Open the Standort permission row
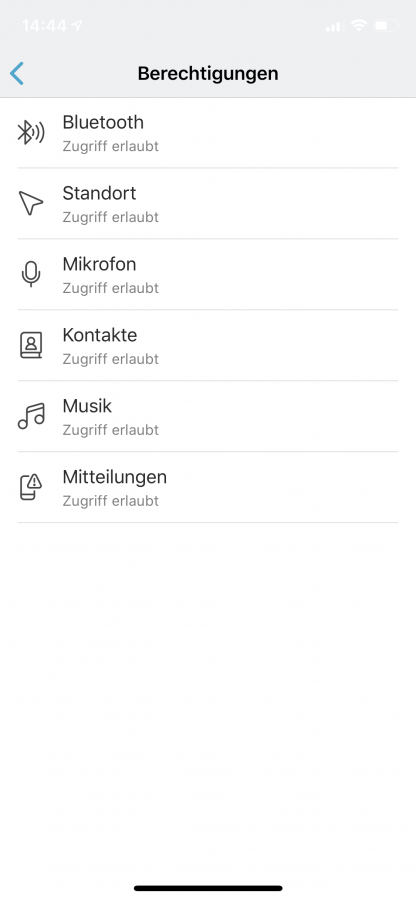 [x=208, y=204]
